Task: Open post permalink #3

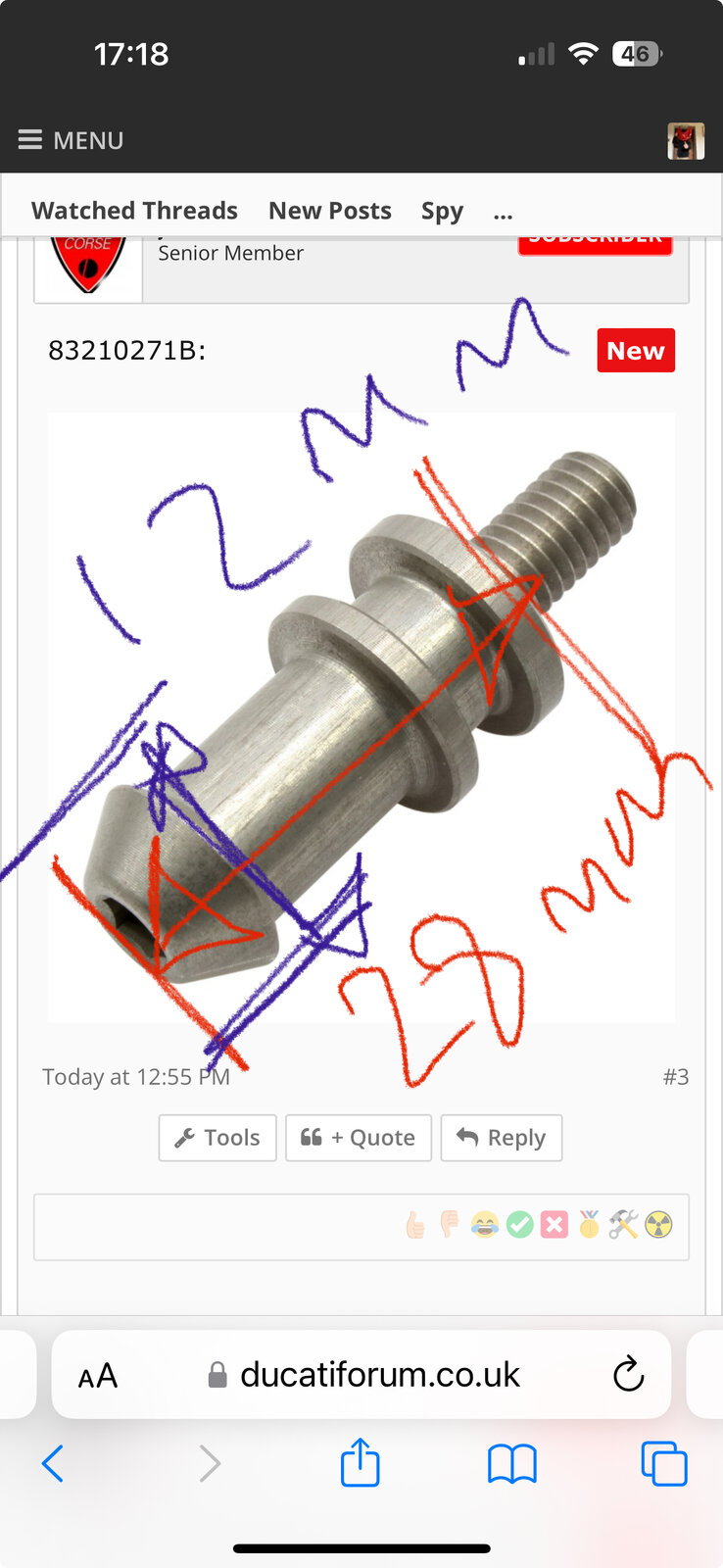Action: point(675,1077)
